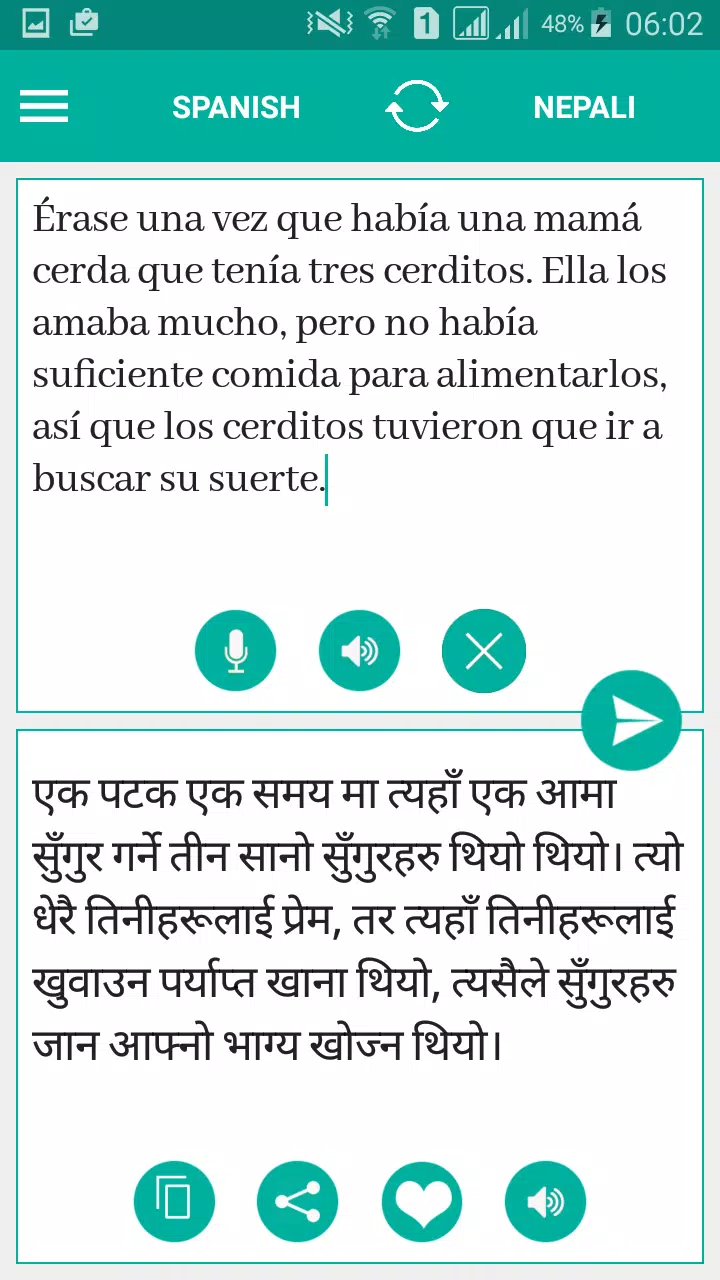Share the Nepali translation
This screenshot has height=1280, width=720.
click(298, 1201)
